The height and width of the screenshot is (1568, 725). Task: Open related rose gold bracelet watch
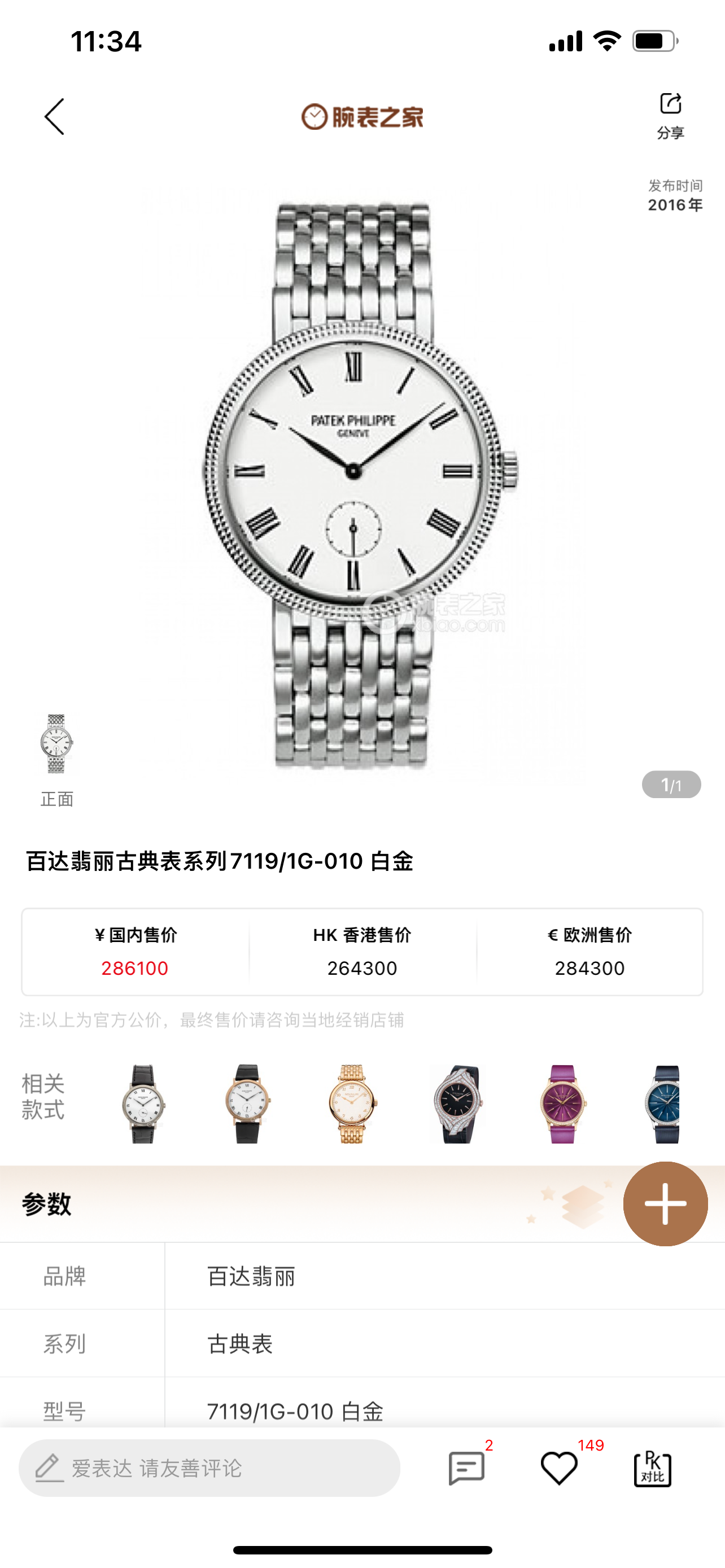[352, 1103]
